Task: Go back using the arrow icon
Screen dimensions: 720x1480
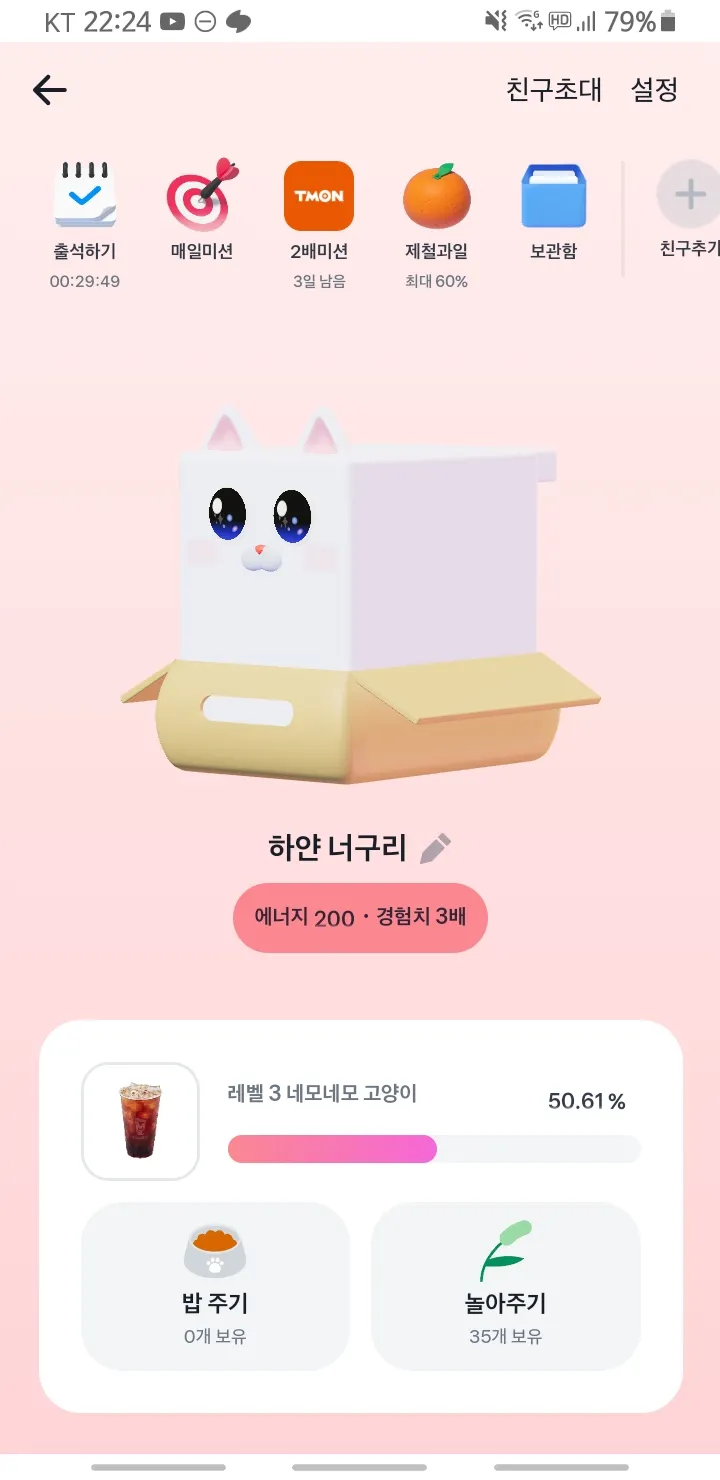Action: (49, 91)
